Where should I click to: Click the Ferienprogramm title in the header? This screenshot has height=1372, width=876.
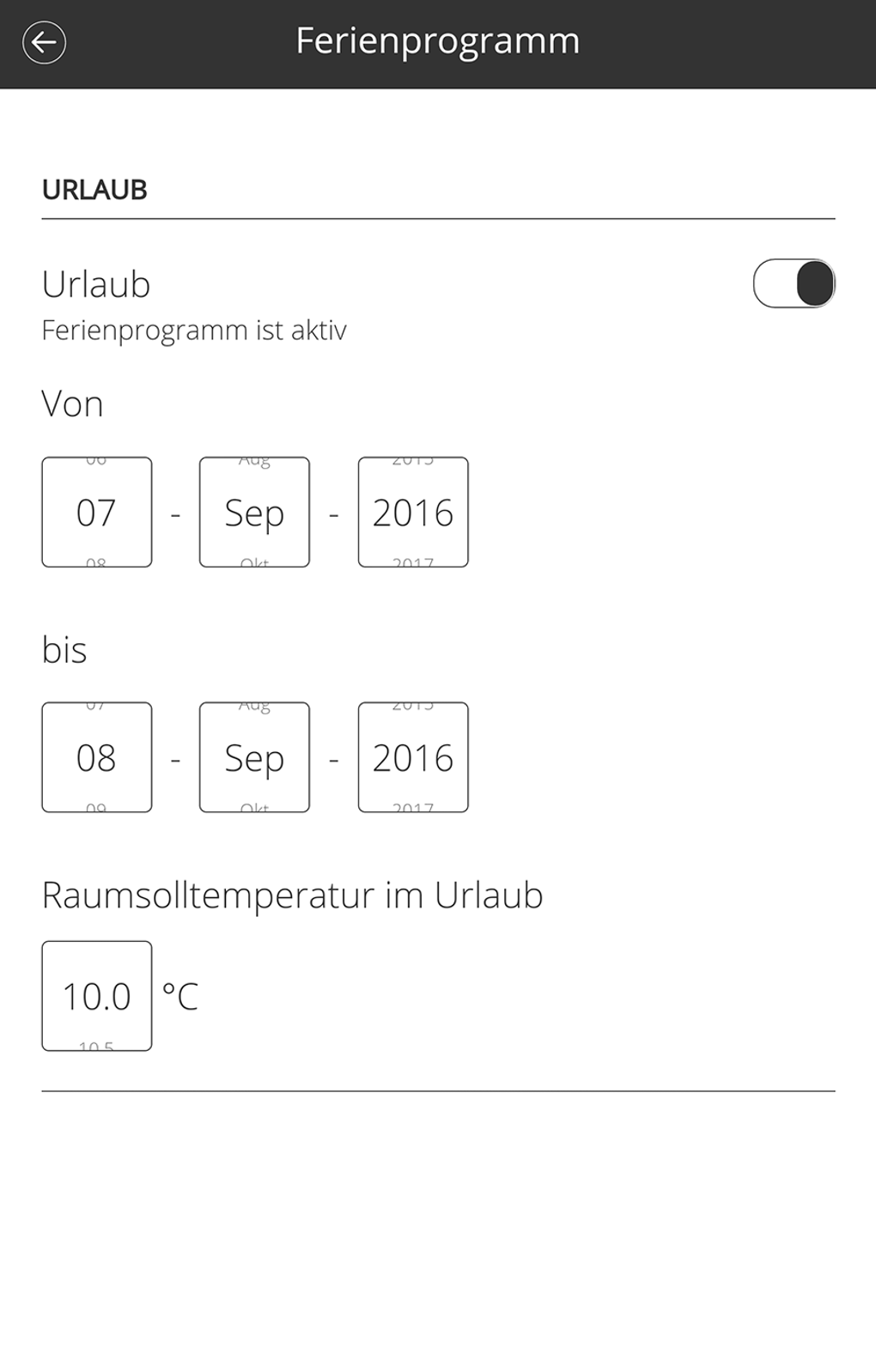pyautogui.click(x=437, y=39)
